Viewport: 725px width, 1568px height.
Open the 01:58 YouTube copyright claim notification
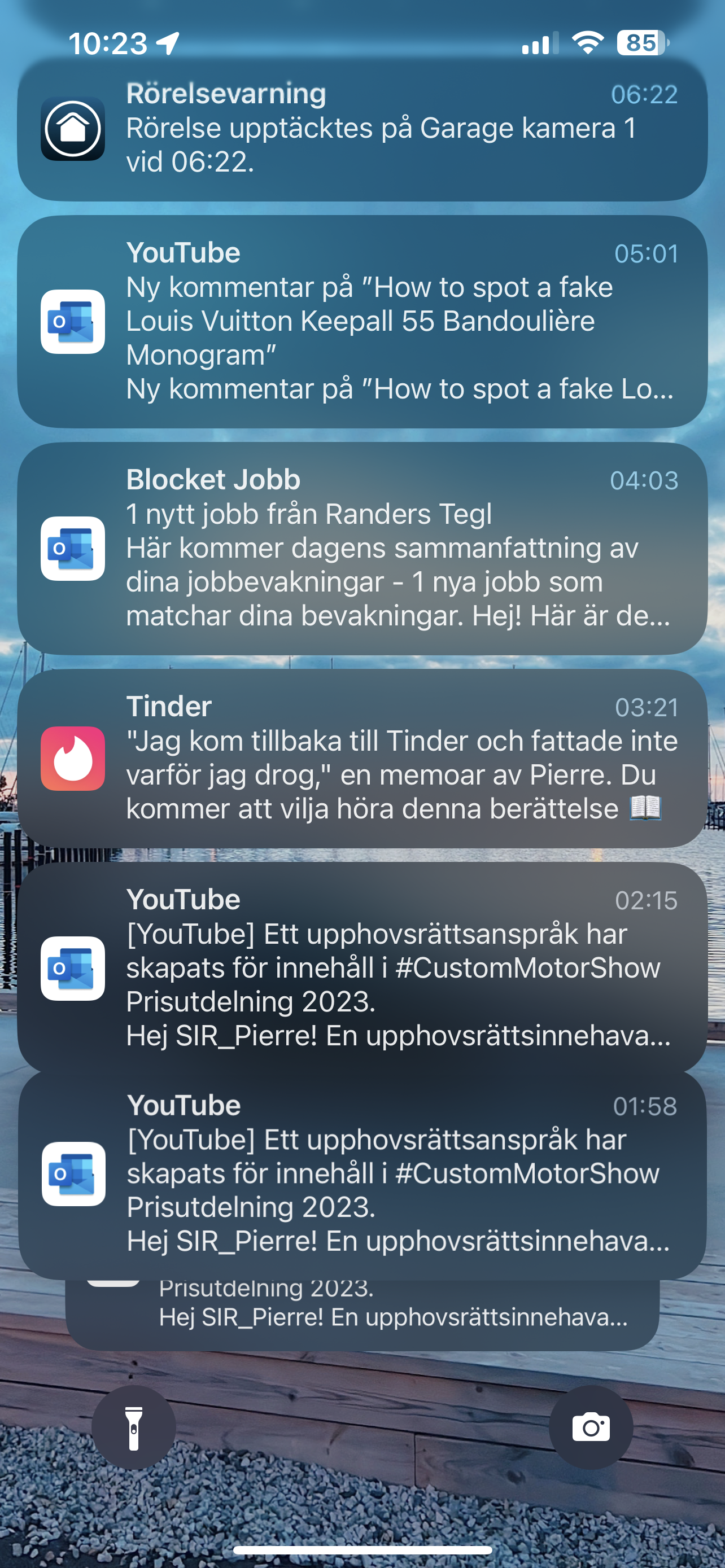pos(362,1174)
